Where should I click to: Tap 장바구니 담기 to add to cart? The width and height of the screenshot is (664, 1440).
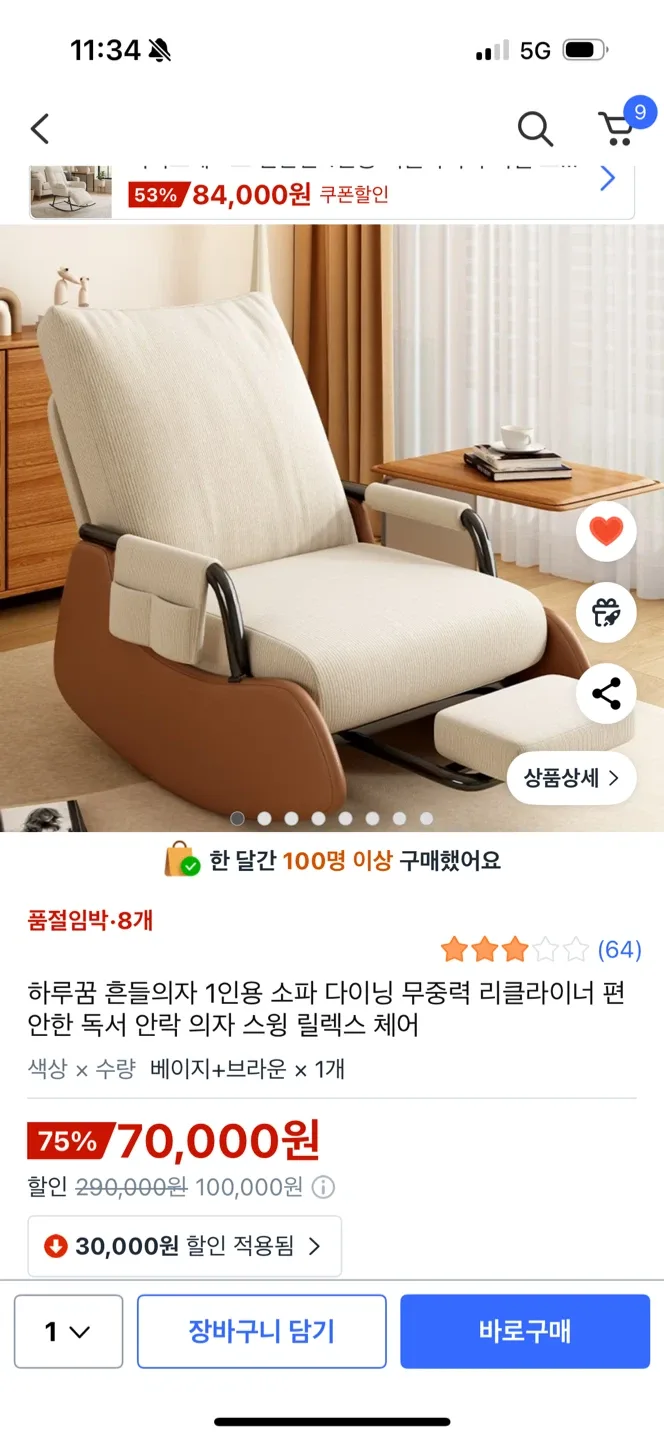(262, 1332)
